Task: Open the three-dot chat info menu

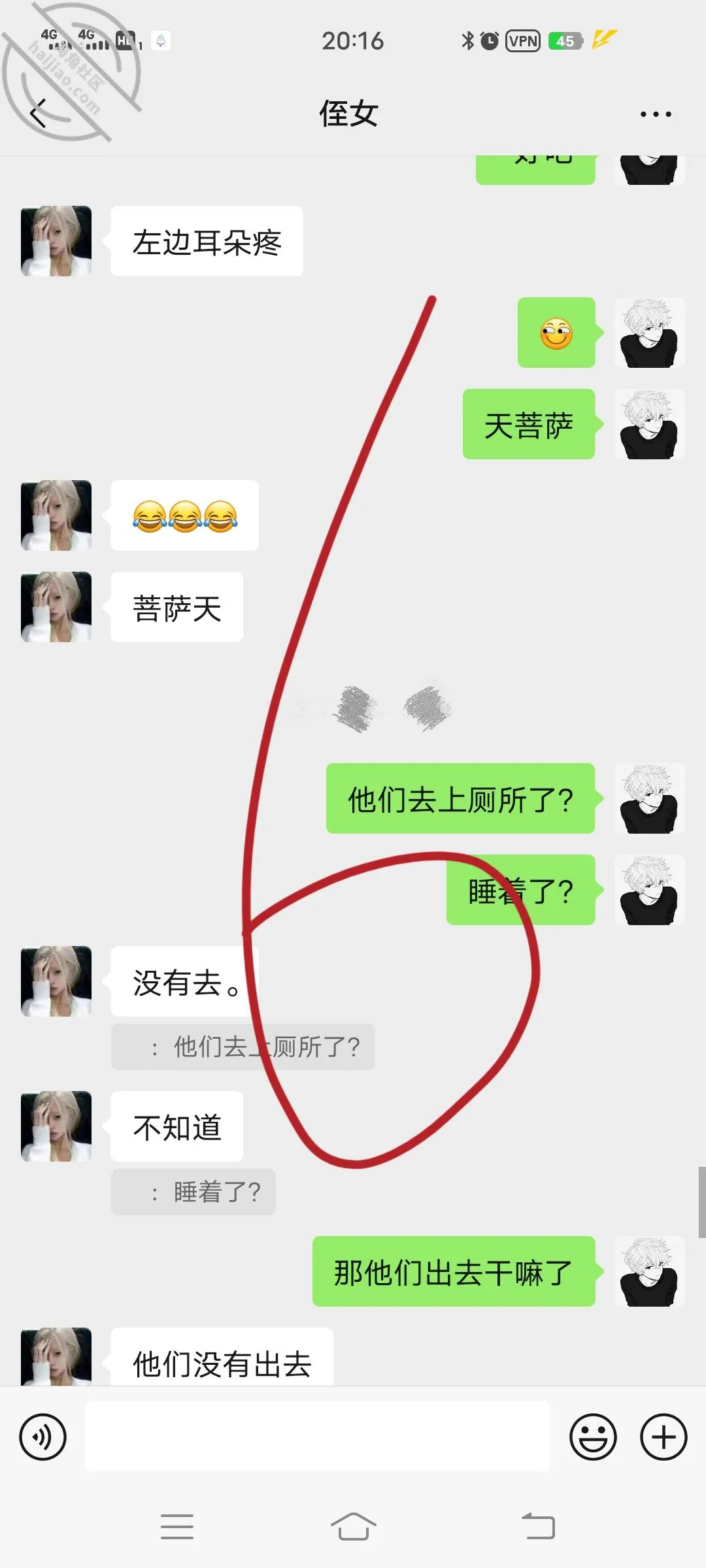Action: [x=656, y=114]
